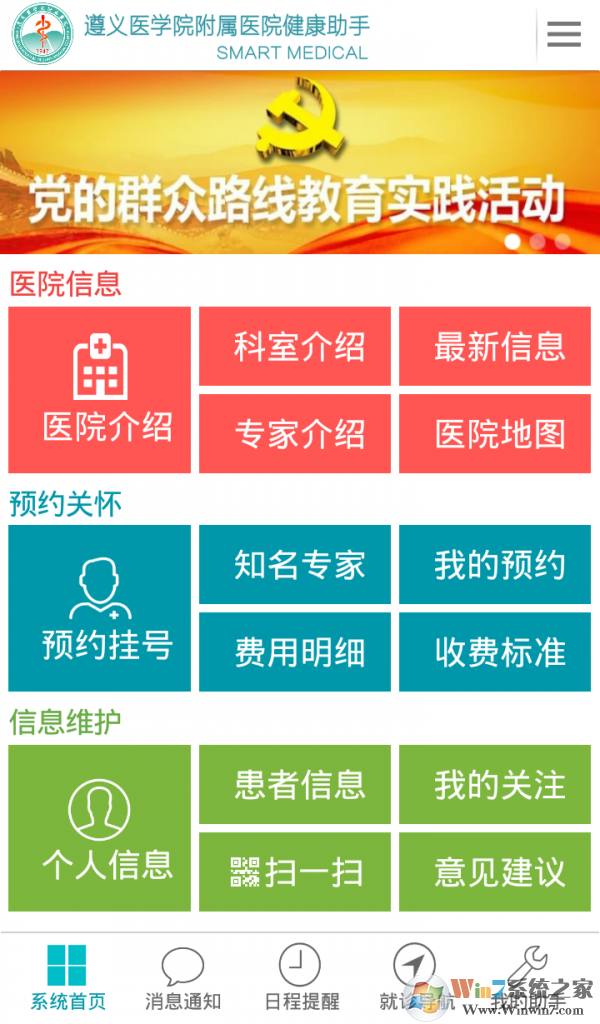
Task: Switch to 日程提醒 tab
Action: (300, 978)
